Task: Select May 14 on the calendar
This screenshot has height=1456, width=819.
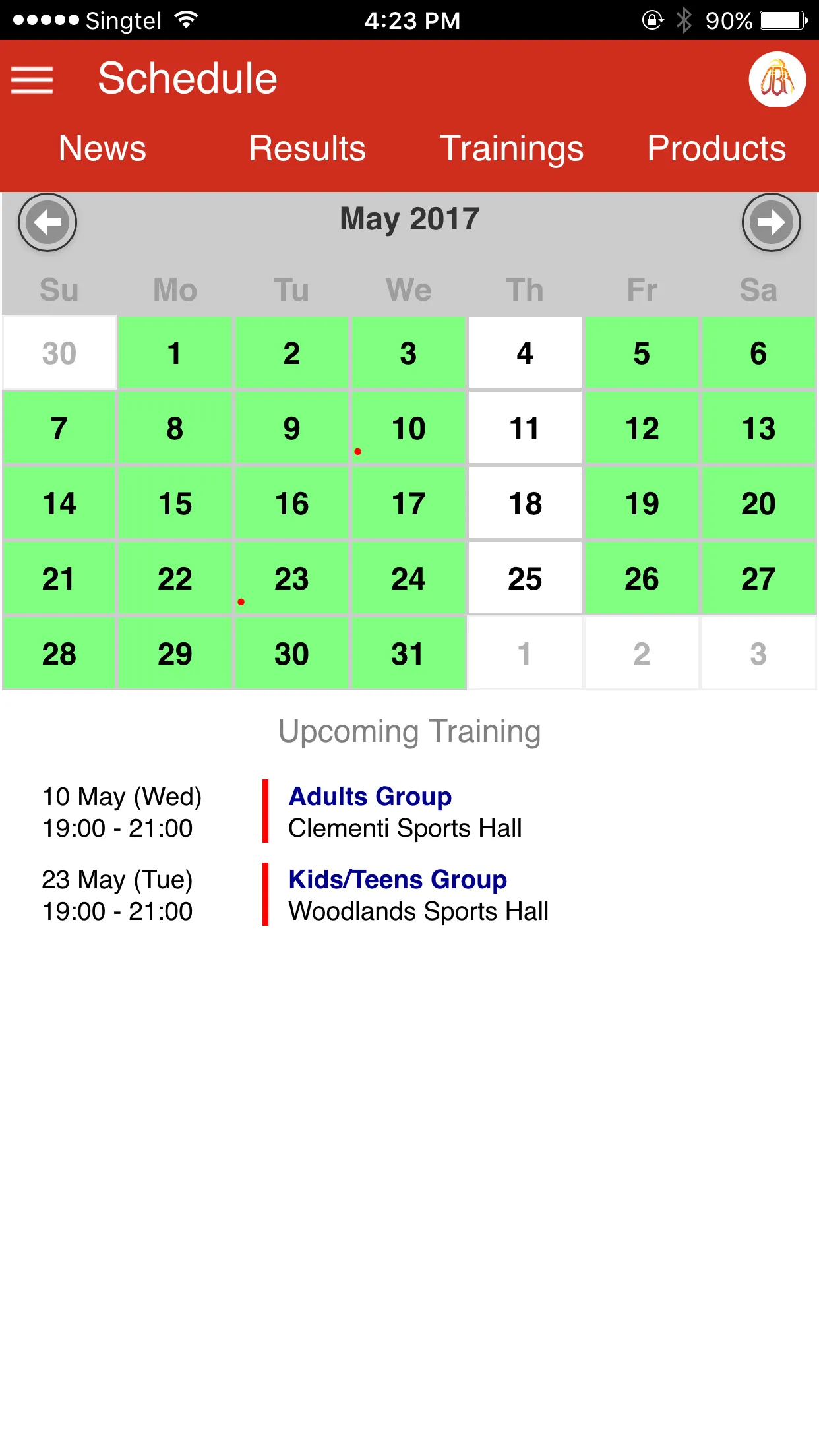Action: (59, 503)
